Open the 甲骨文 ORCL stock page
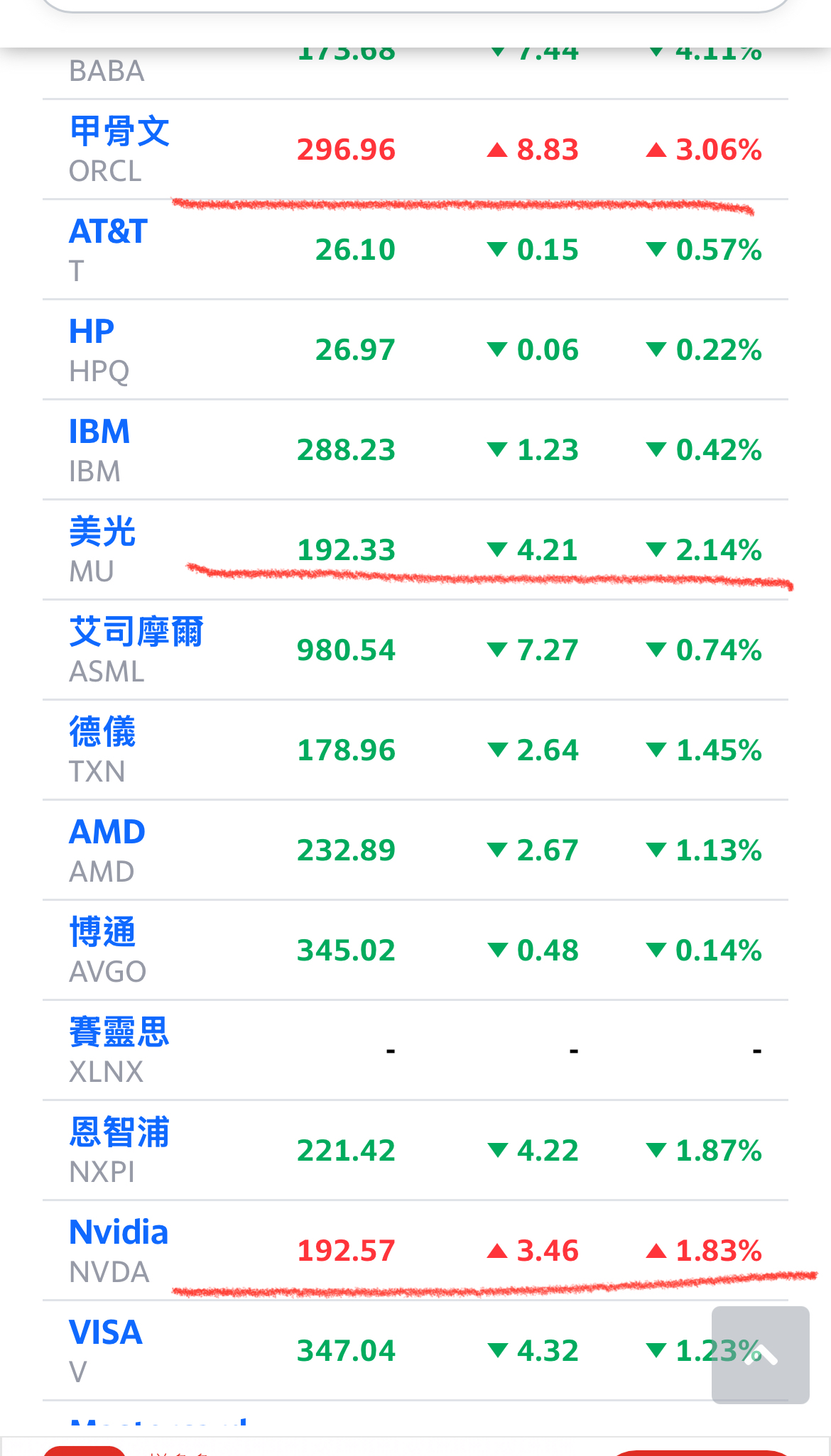The image size is (831, 1456). (119, 132)
